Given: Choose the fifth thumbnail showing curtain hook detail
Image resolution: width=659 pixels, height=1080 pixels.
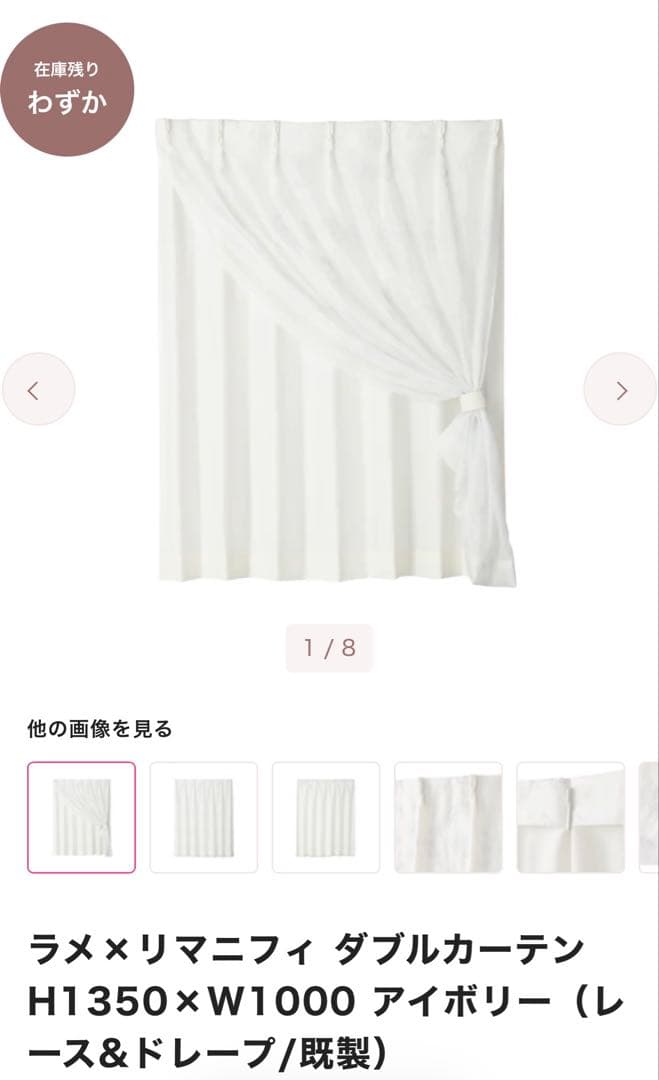Looking at the screenshot, I should click(x=570, y=817).
